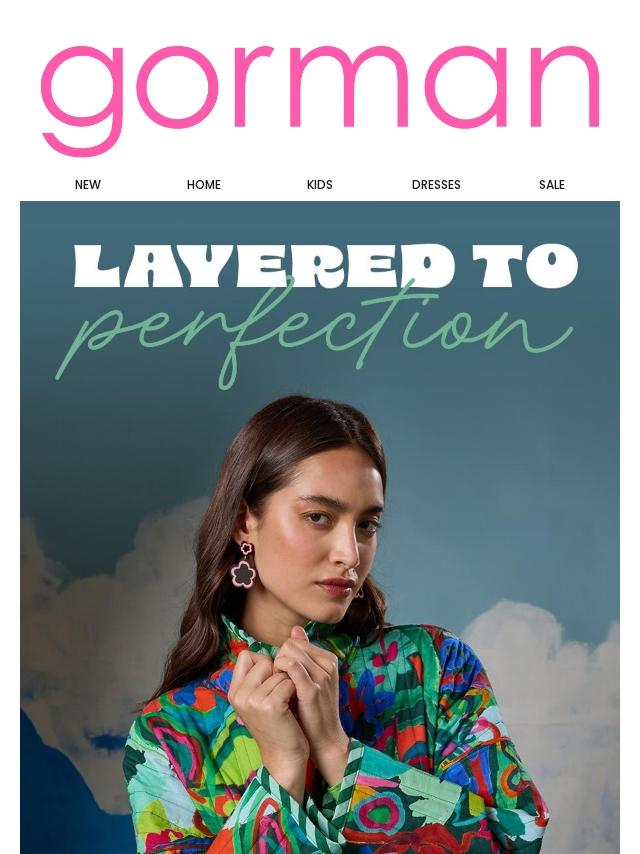View the SALE items

[552, 185]
